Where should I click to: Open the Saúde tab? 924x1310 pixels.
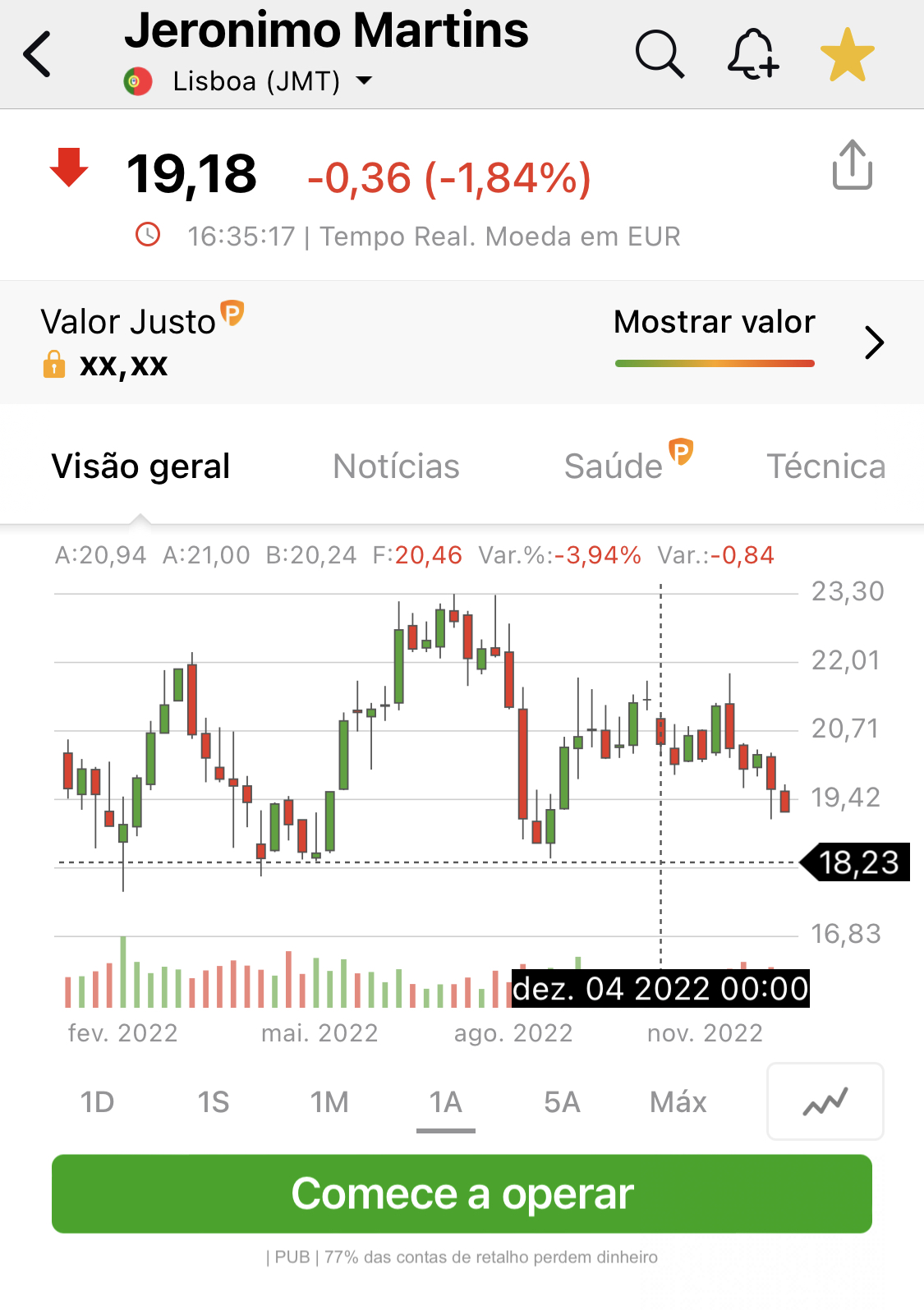pos(614,467)
